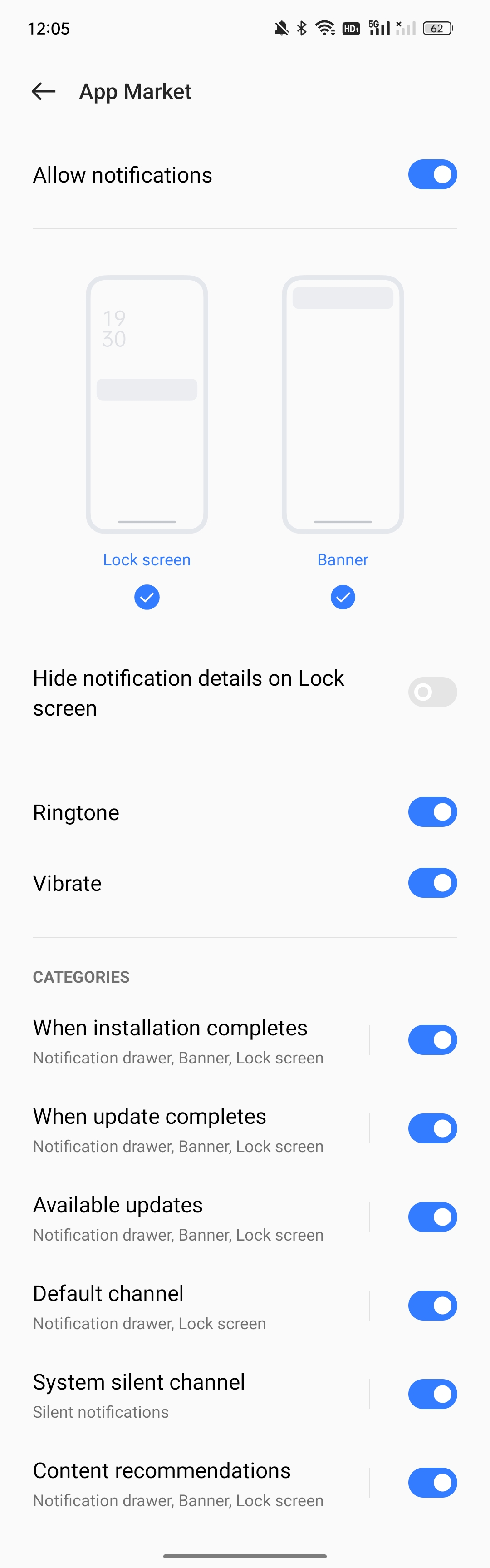The image size is (490, 1568).
Task: Uncheck Lock screen notification style
Action: (x=147, y=597)
